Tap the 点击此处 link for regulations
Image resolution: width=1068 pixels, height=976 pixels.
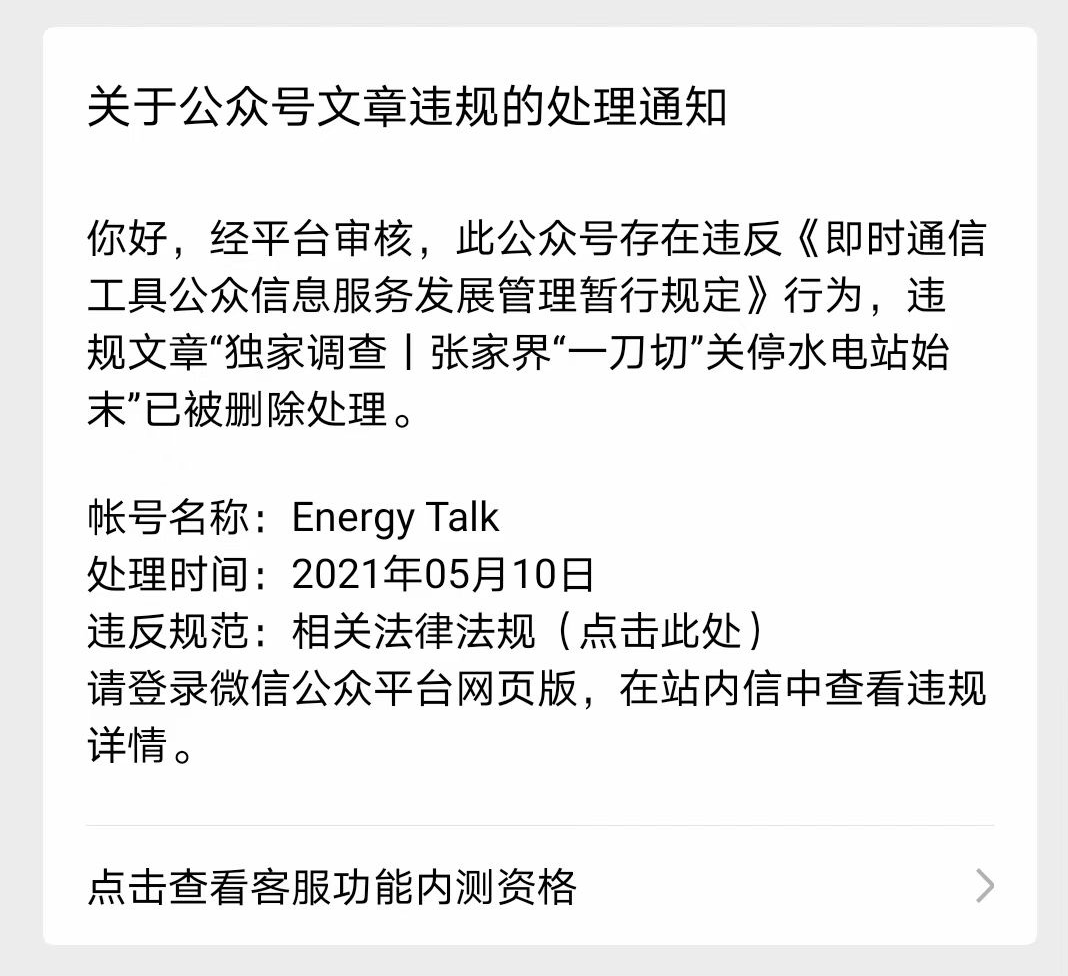(660, 632)
